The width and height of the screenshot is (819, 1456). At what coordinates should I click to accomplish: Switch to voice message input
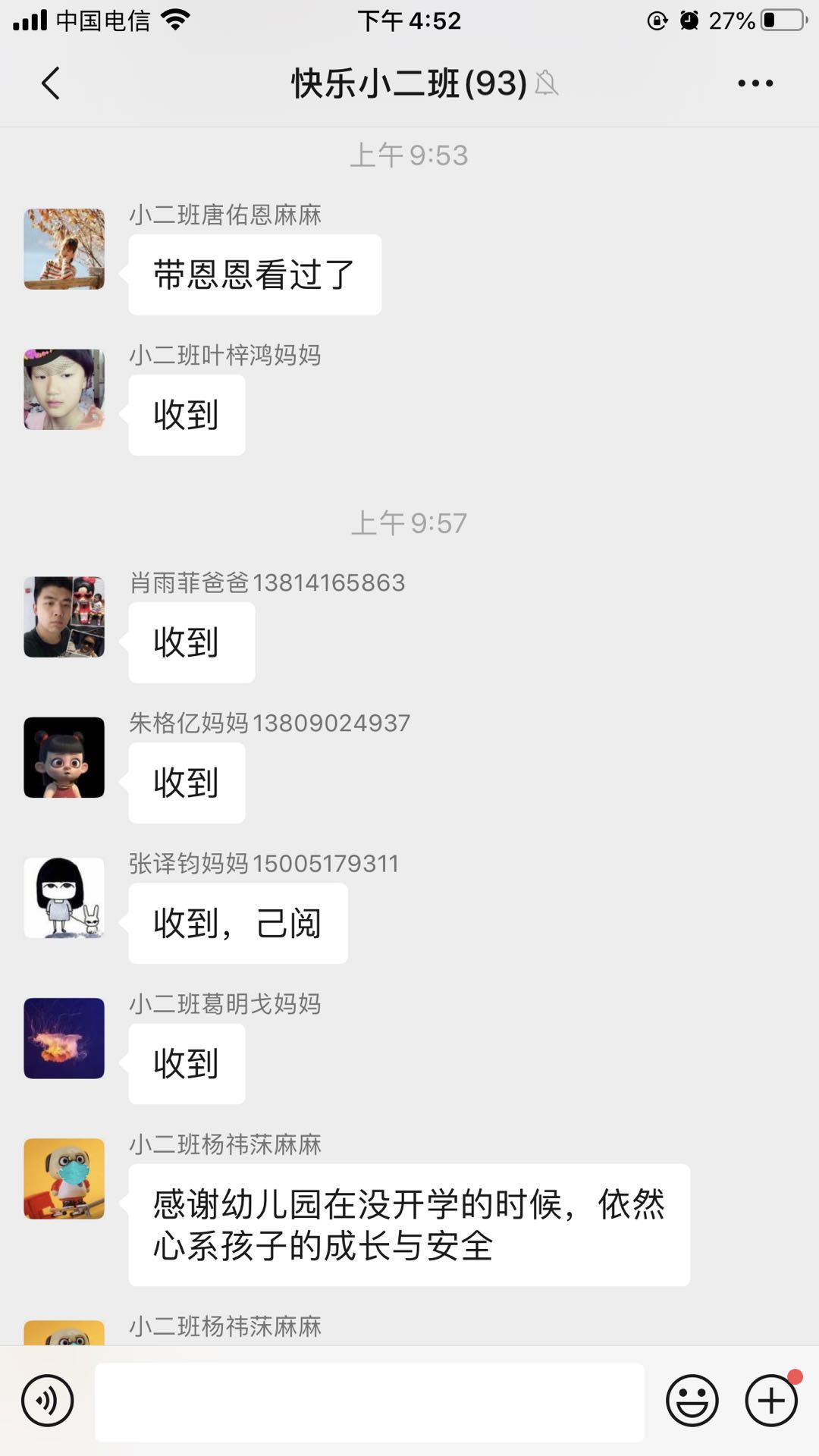pos(48,1401)
